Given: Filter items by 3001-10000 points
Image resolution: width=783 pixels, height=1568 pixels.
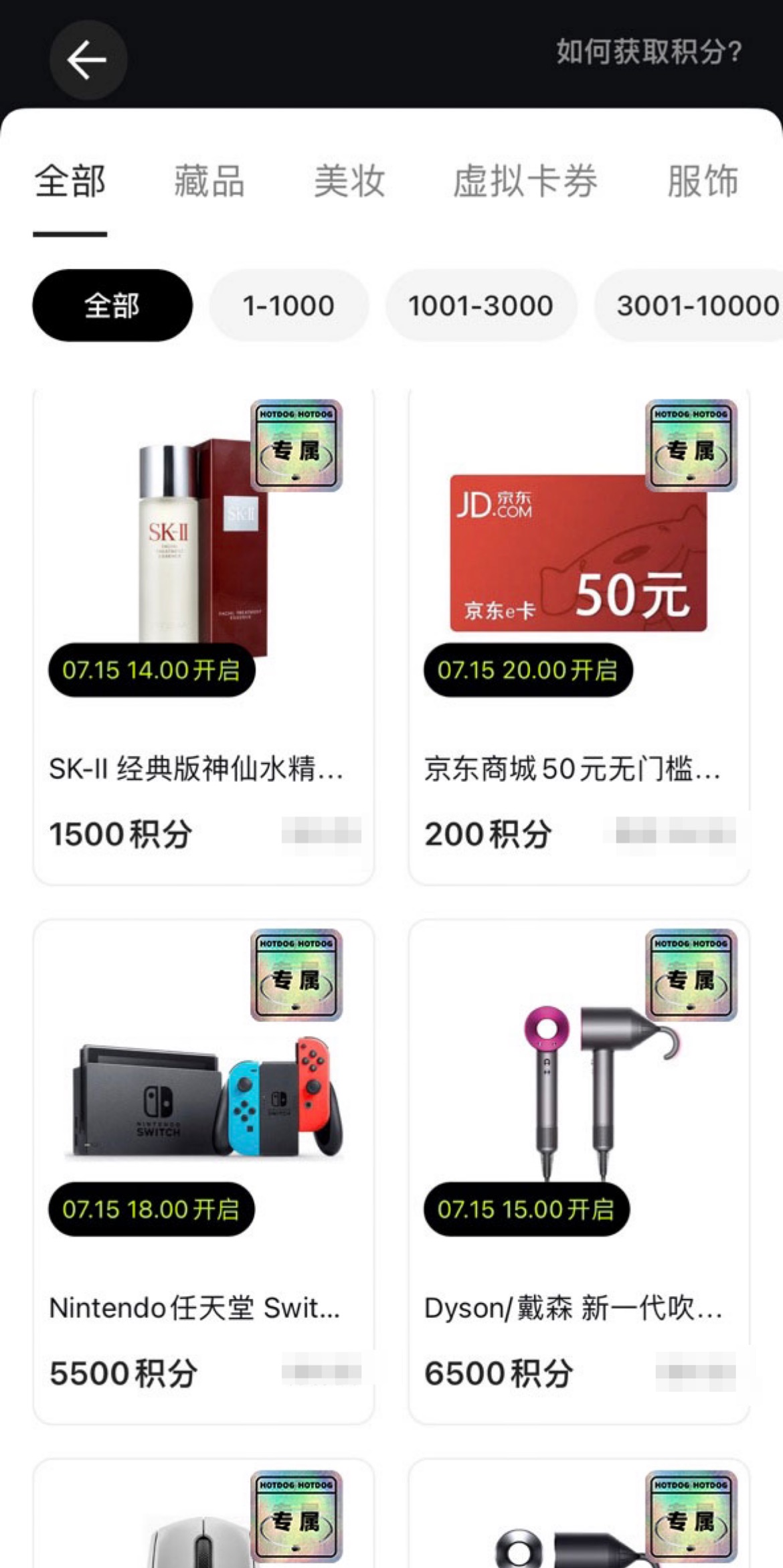Looking at the screenshot, I should coord(696,306).
